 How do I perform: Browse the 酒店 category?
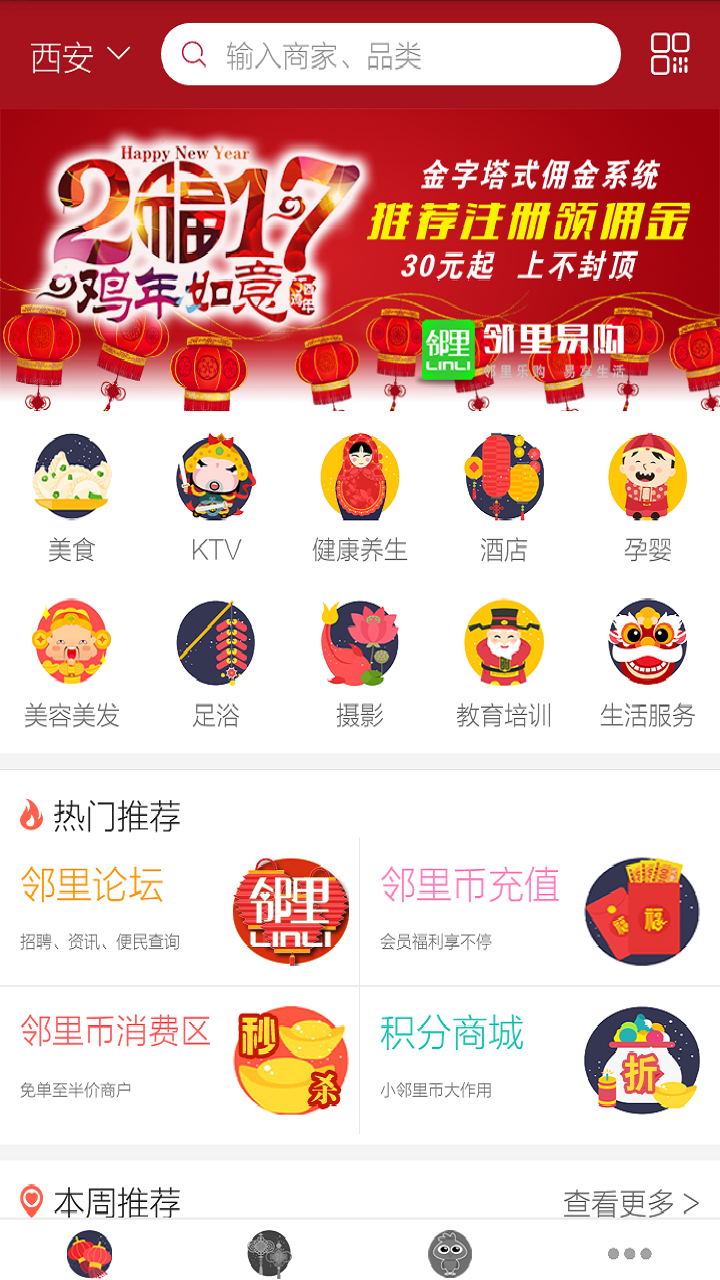coord(503,496)
